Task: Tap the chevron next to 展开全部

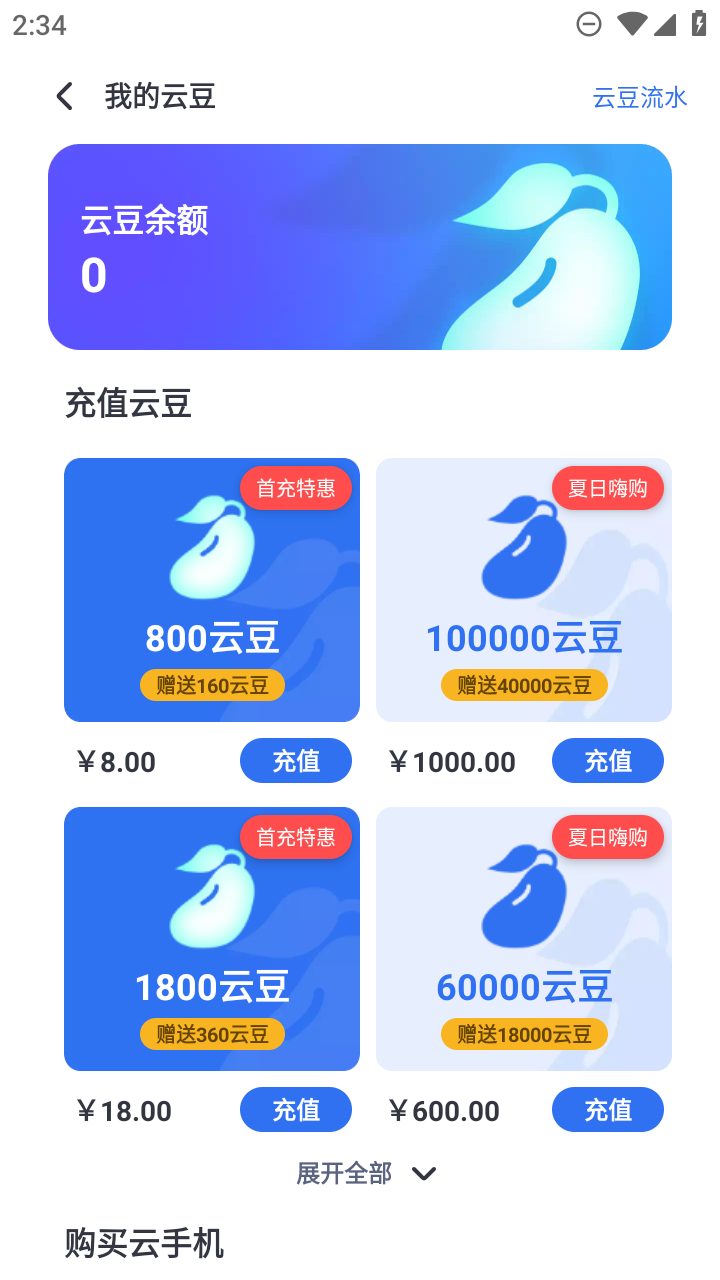Action: coord(424,1173)
